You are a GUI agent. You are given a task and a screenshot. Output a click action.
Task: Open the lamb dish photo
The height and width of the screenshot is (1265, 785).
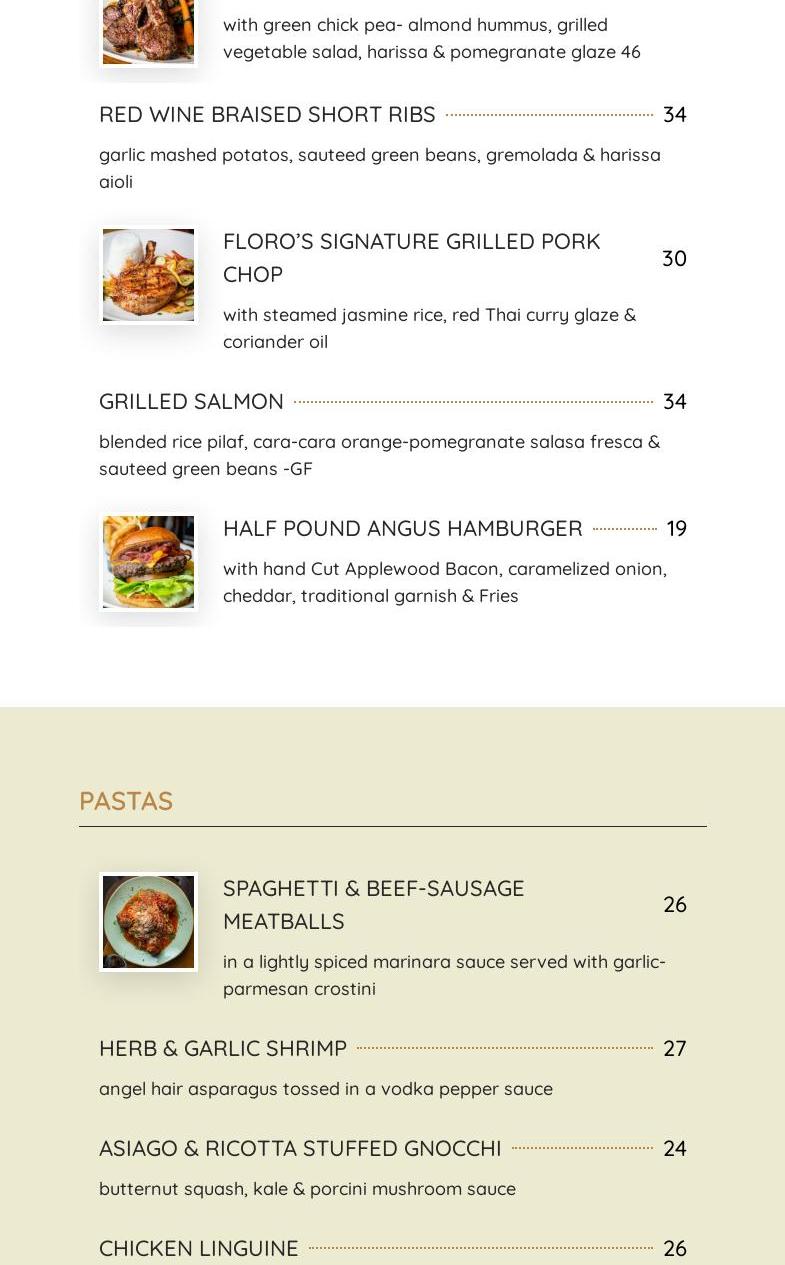click(x=148, y=32)
